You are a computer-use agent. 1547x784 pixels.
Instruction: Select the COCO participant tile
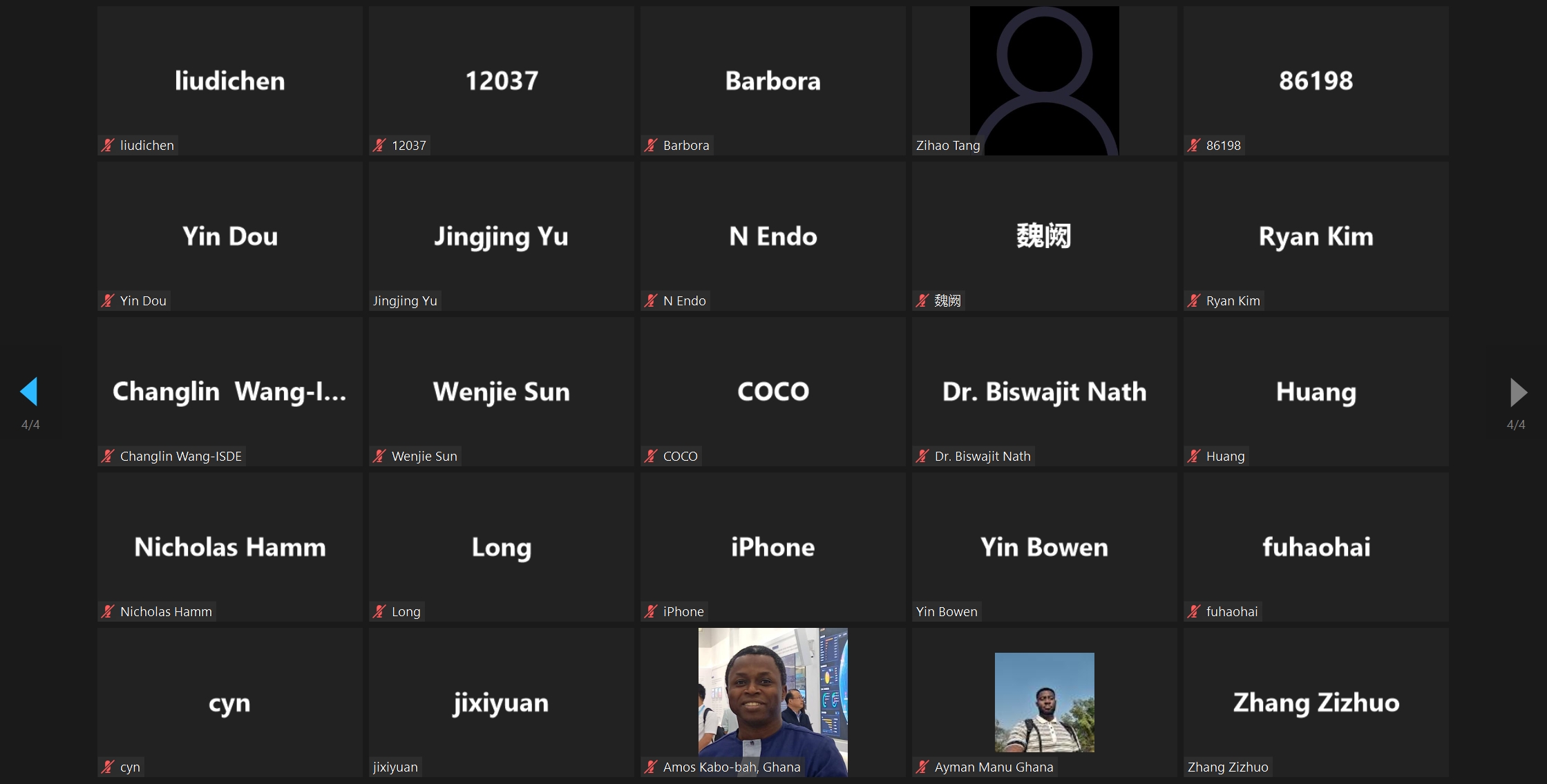(x=772, y=392)
